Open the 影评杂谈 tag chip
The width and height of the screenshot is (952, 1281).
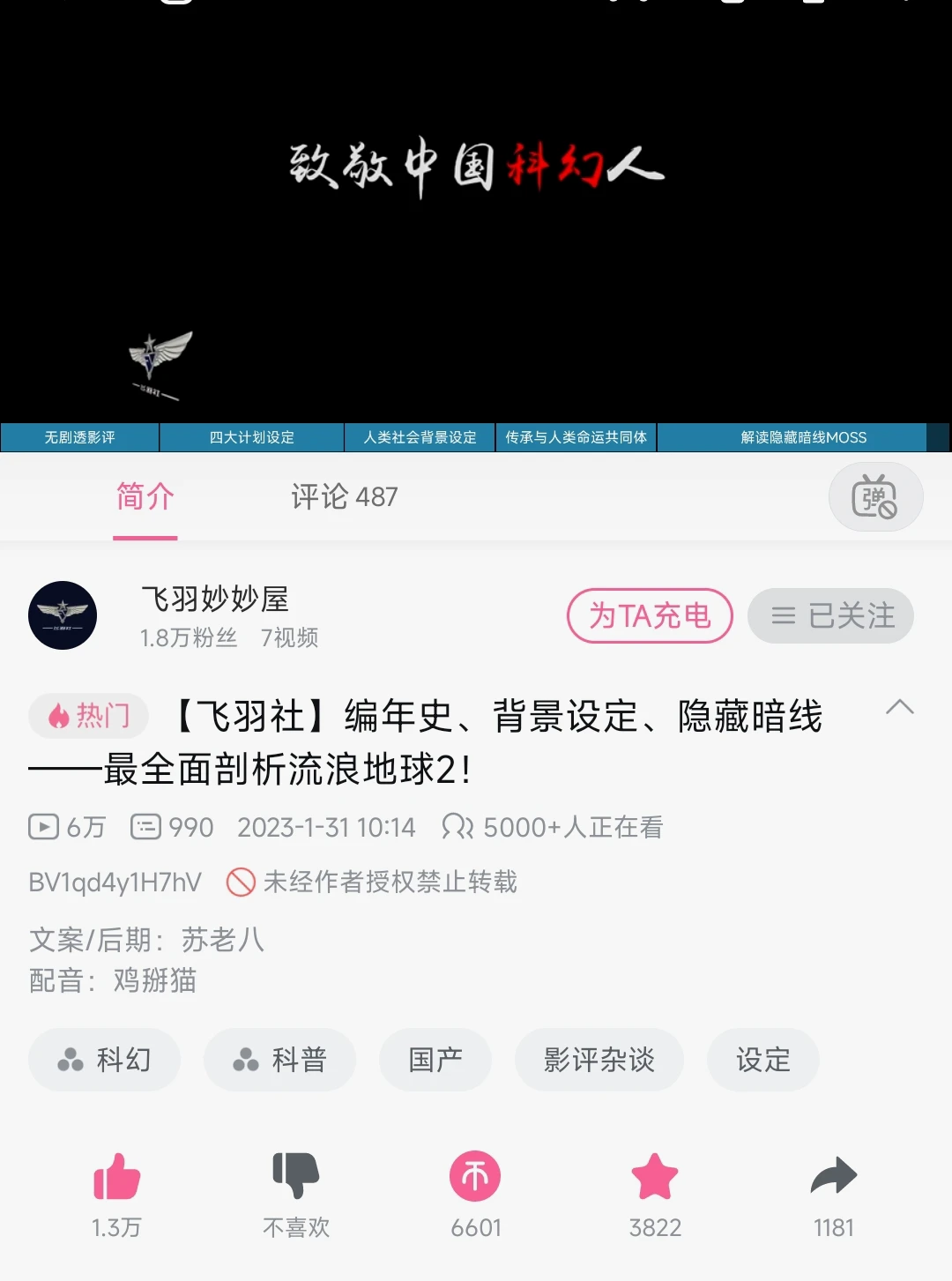599,1059
